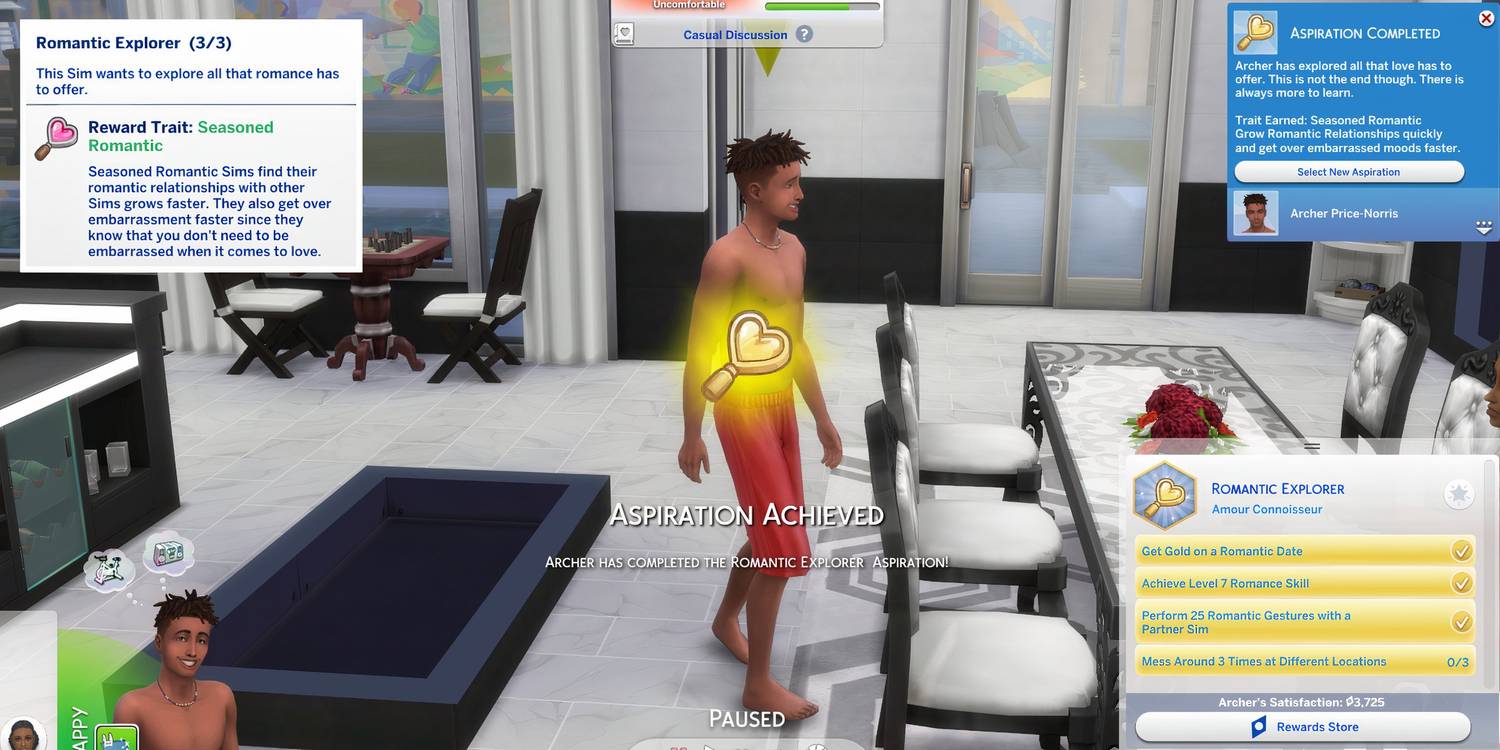This screenshot has width=1500, height=750.
Task: Select Archer Price-Norris in the notification
Action: pos(1343,213)
